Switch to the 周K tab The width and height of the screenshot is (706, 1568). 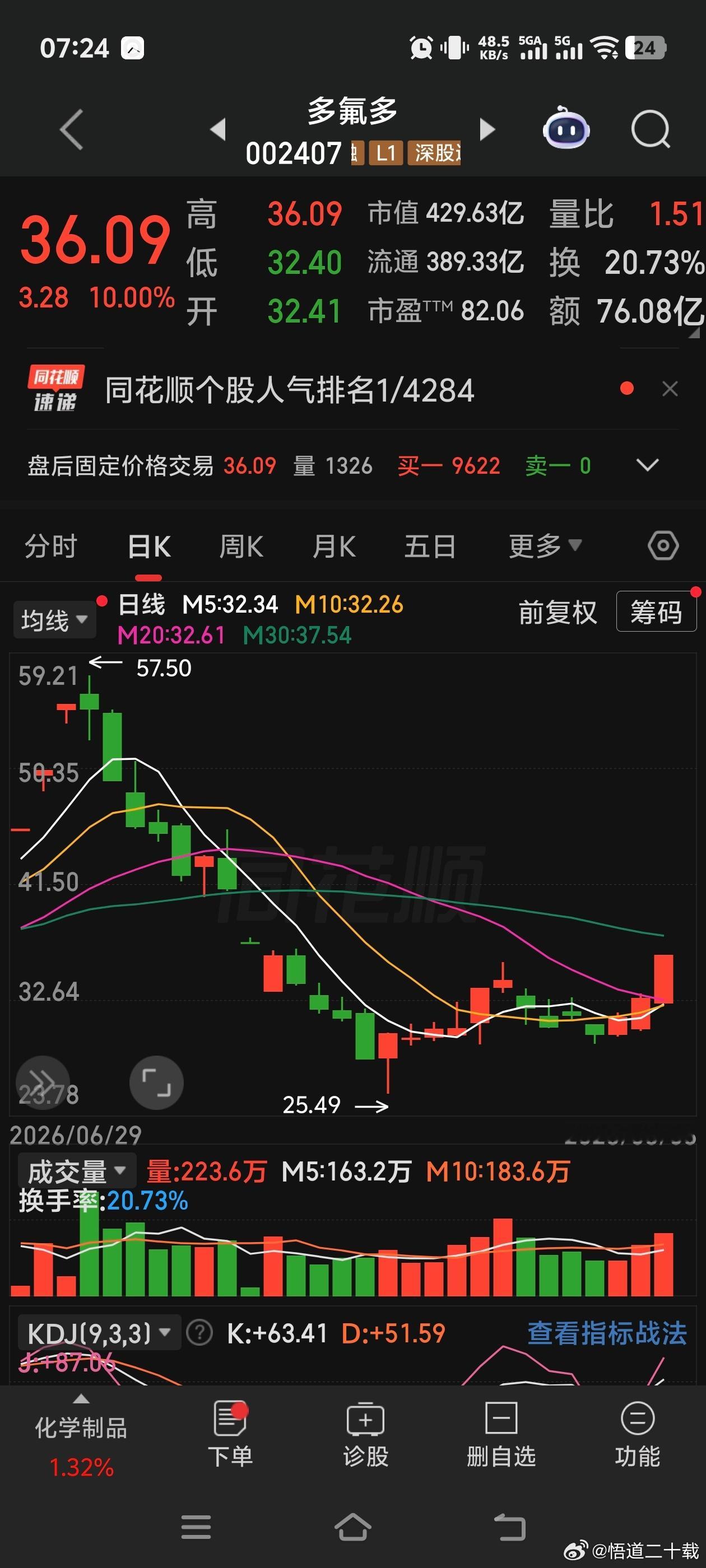coord(241,545)
